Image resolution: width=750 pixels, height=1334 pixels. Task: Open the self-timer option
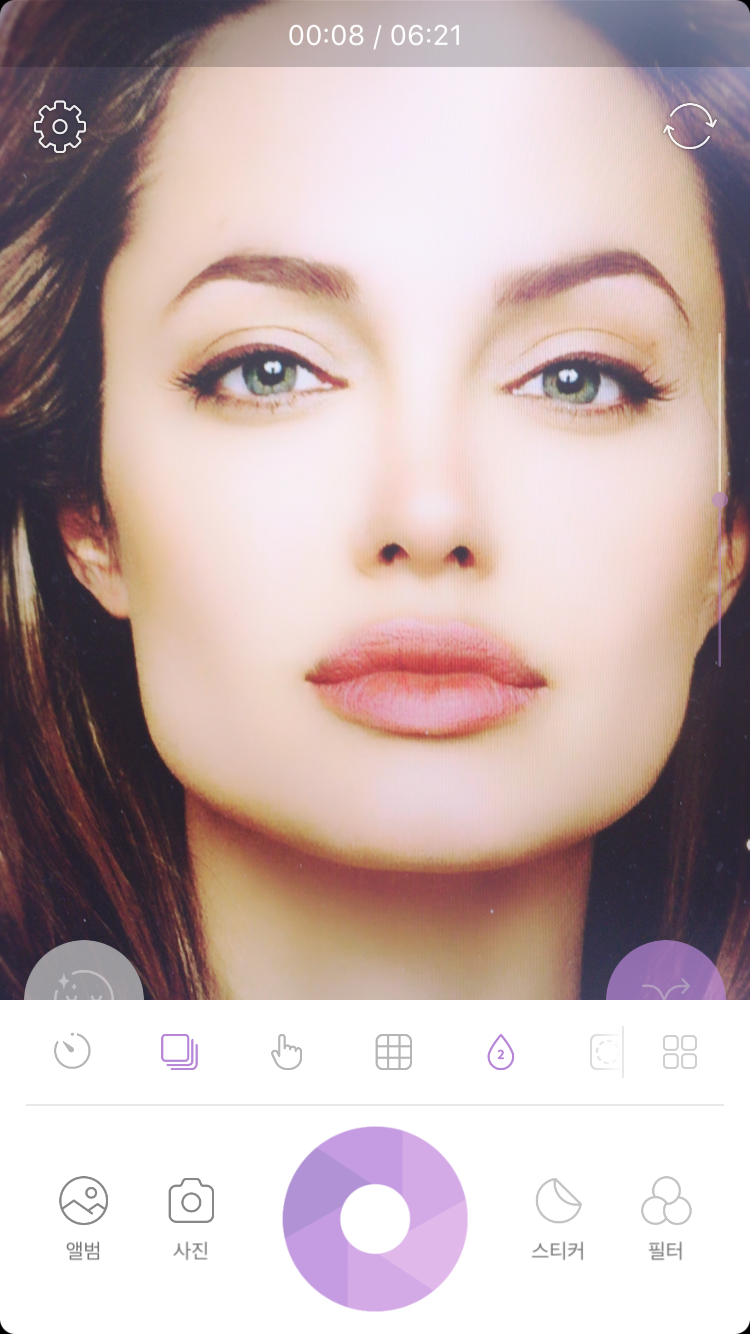[72, 1052]
